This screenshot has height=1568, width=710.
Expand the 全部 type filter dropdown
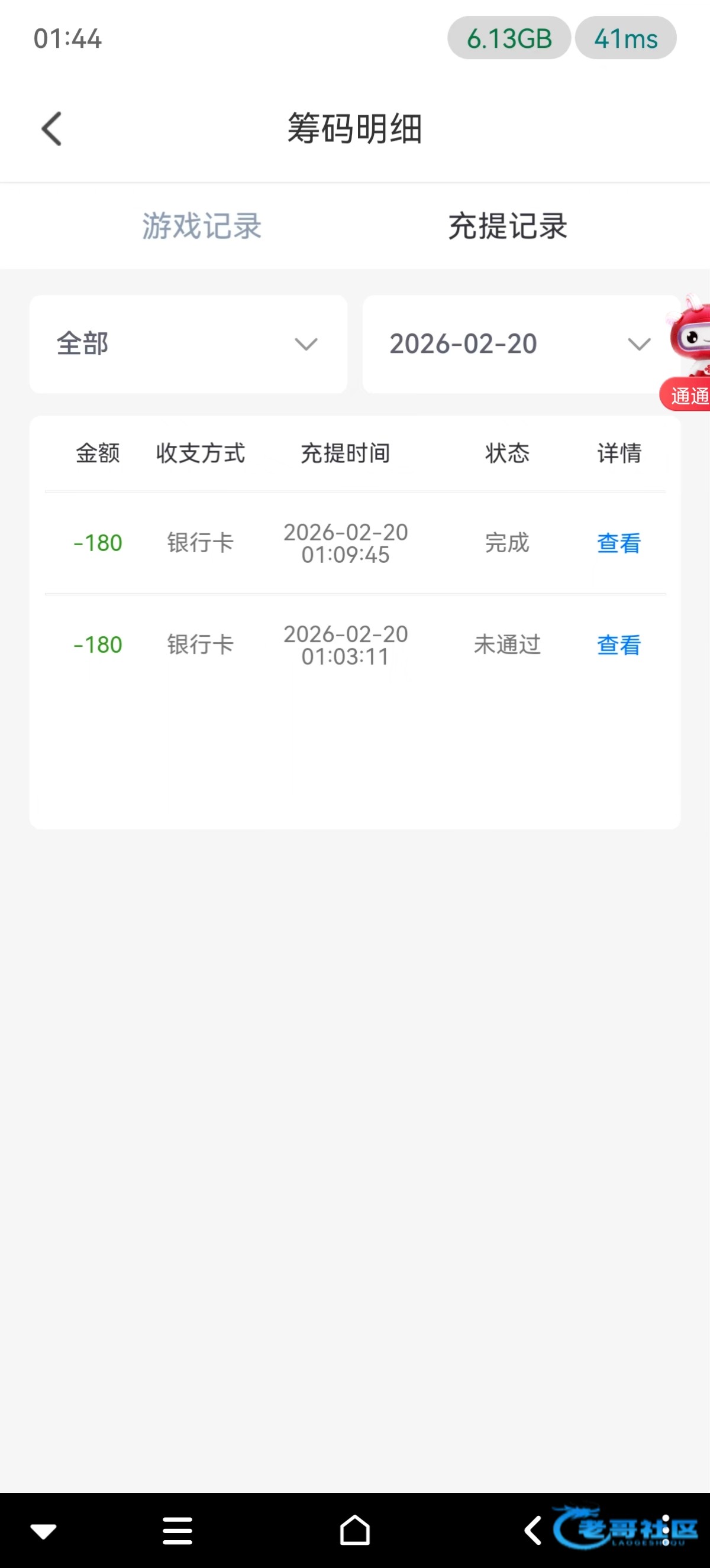188,344
